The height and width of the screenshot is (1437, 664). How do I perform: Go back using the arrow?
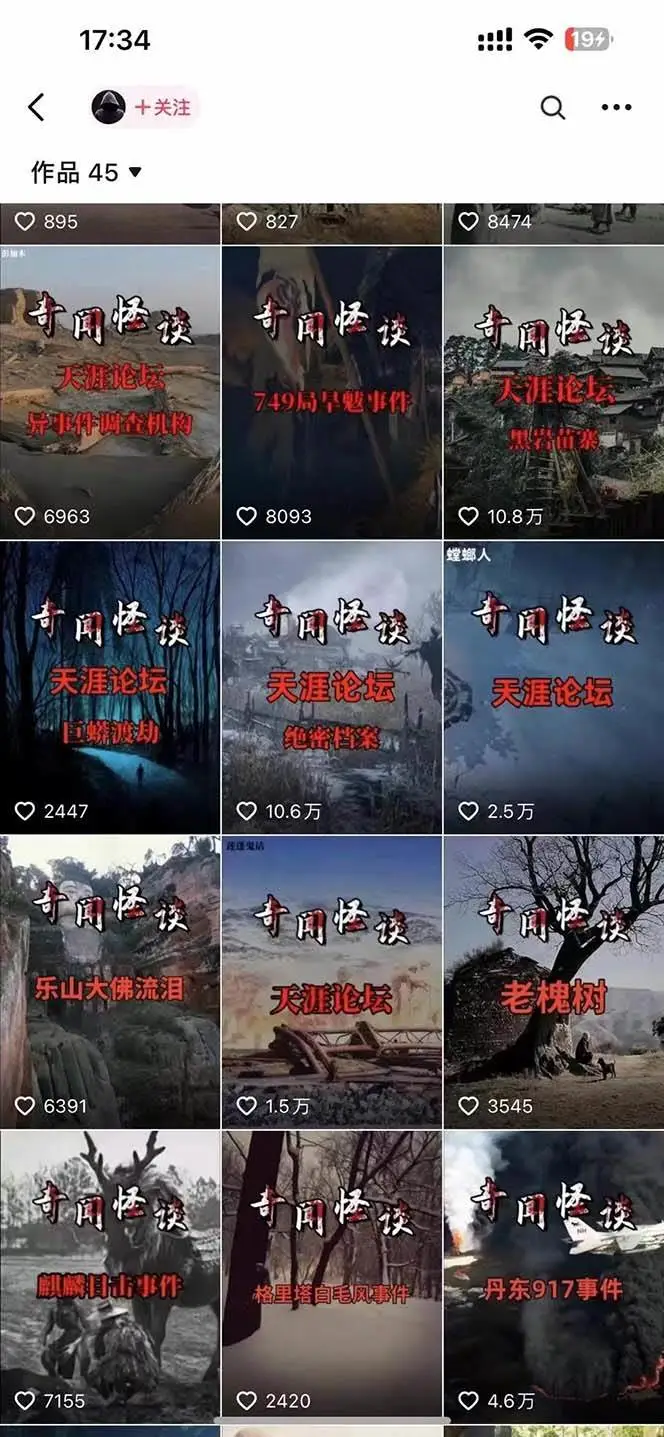pos(37,107)
